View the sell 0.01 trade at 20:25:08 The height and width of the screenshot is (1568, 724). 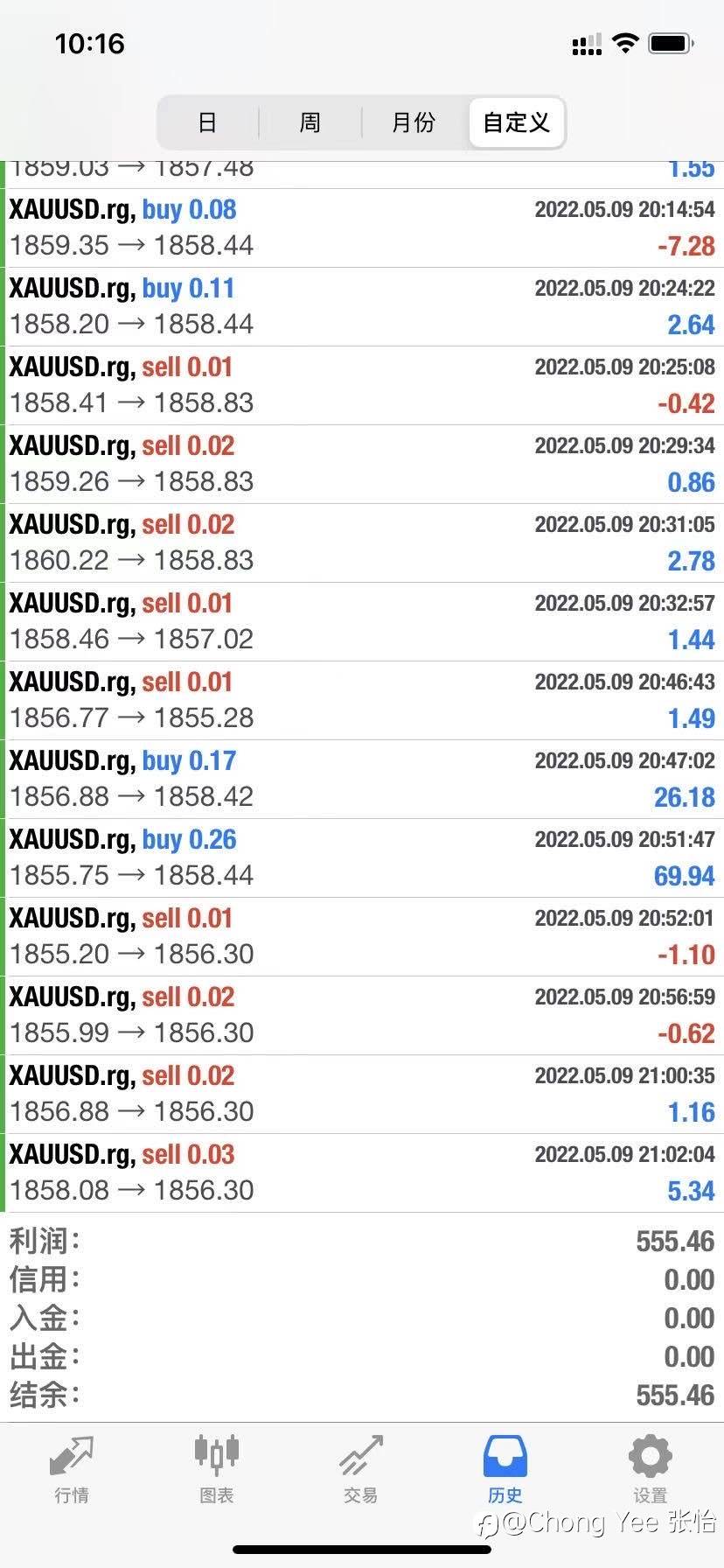click(362, 385)
